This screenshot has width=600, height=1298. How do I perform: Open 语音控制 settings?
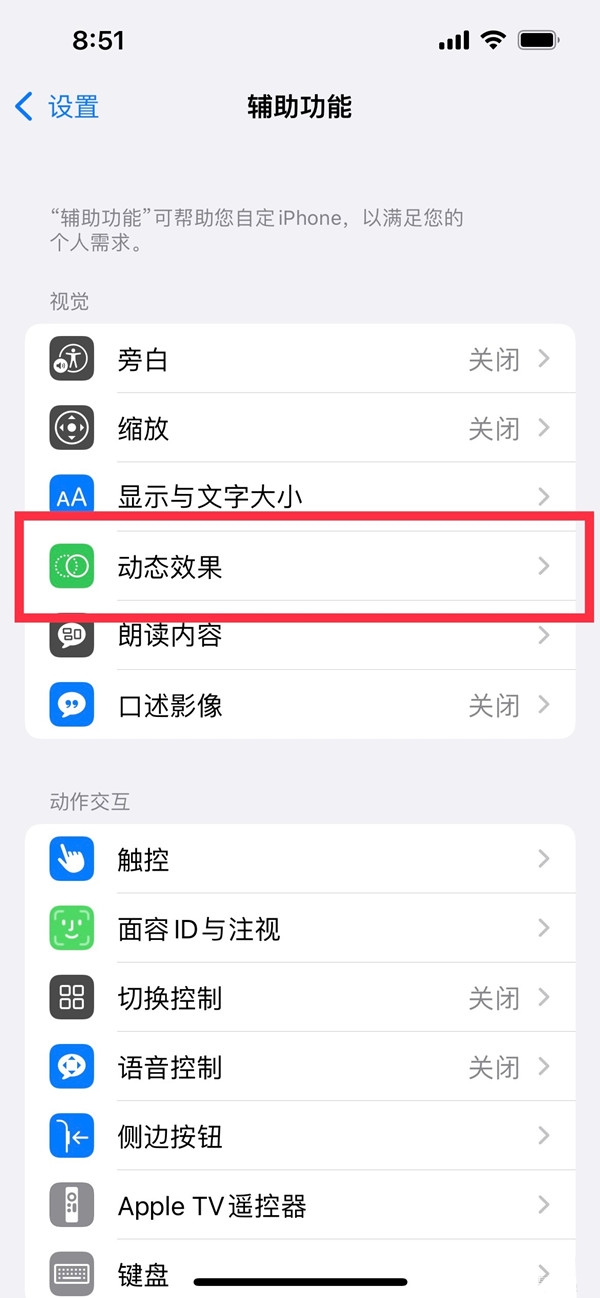300,1067
